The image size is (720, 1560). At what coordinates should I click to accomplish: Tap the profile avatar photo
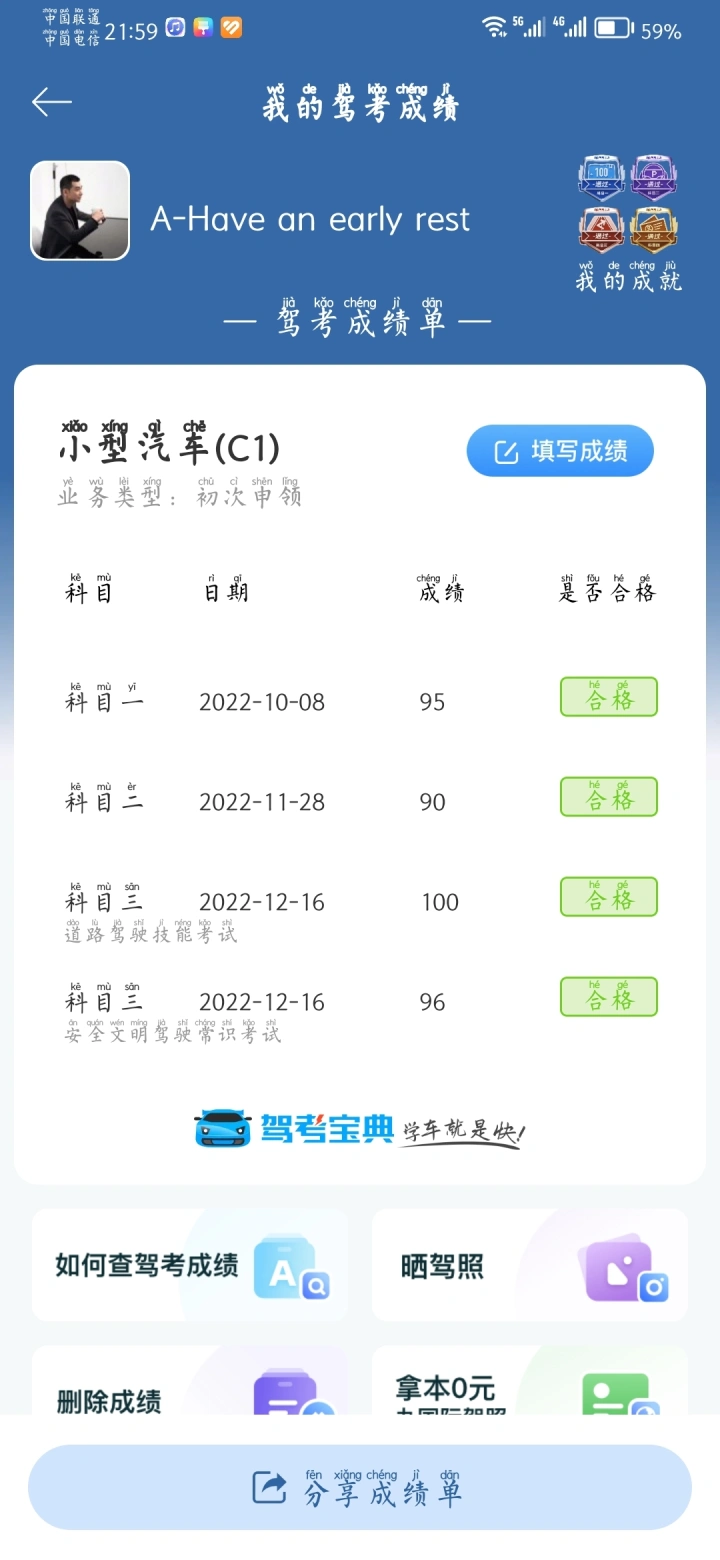(80, 211)
